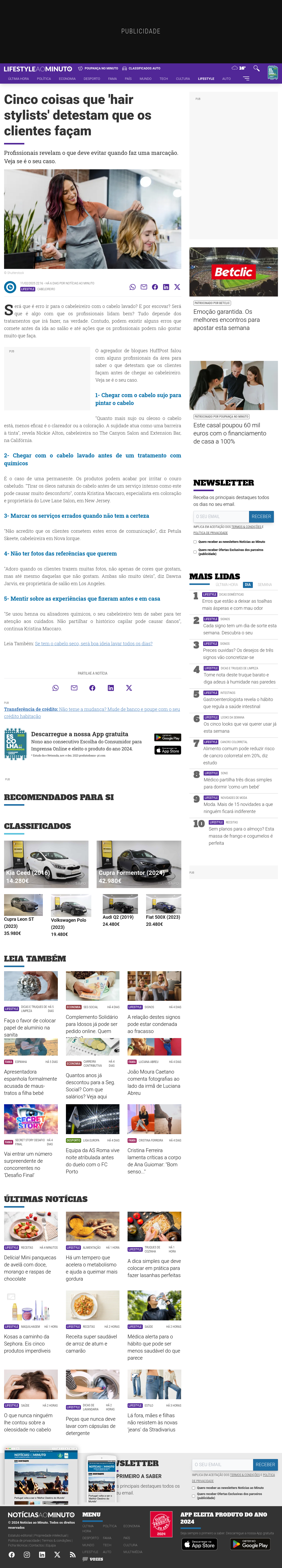
Task: Check 'Quero receber as newsletters Notícias ao Minuto'
Action: pyautogui.click(x=195, y=542)
